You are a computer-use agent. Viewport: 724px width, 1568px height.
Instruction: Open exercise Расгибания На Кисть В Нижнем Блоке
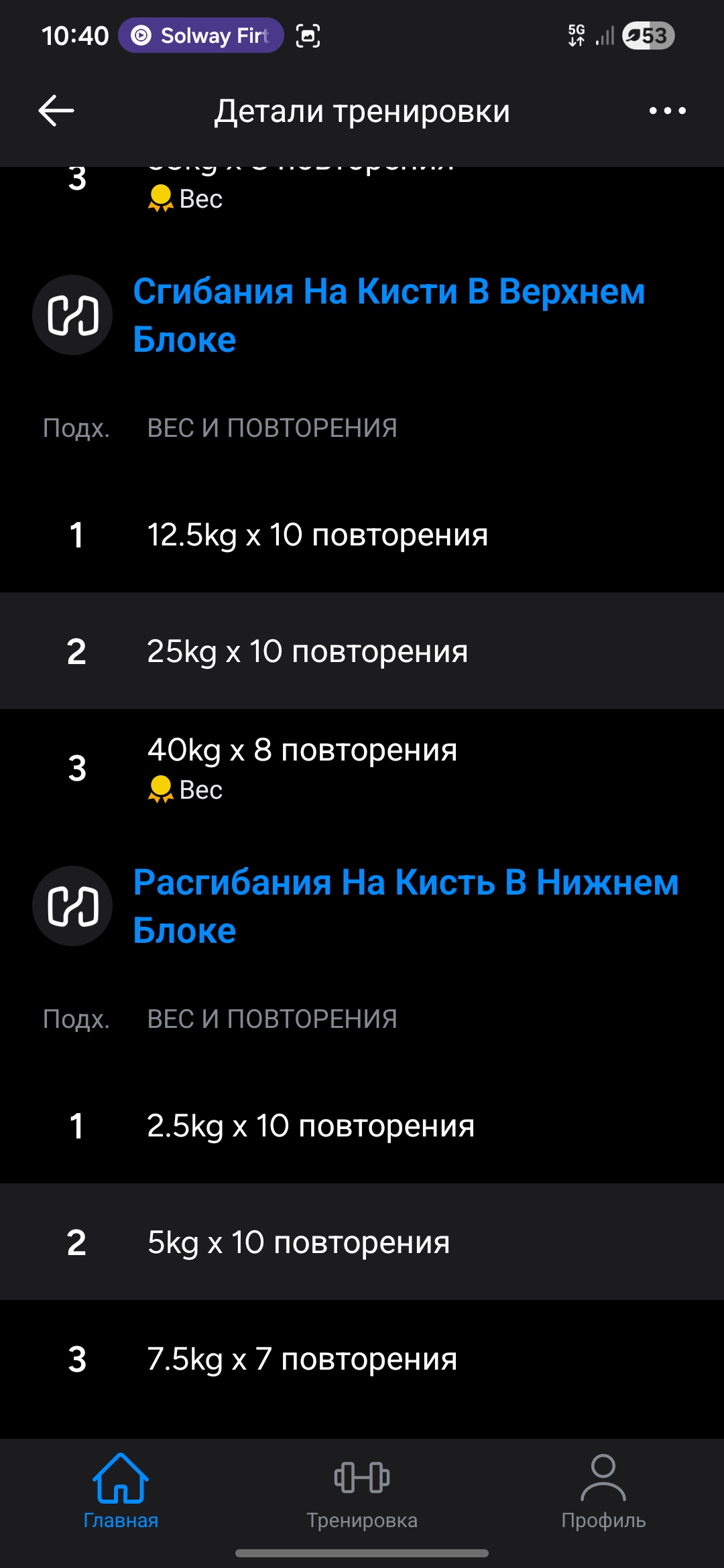click(x=405, y=906)
